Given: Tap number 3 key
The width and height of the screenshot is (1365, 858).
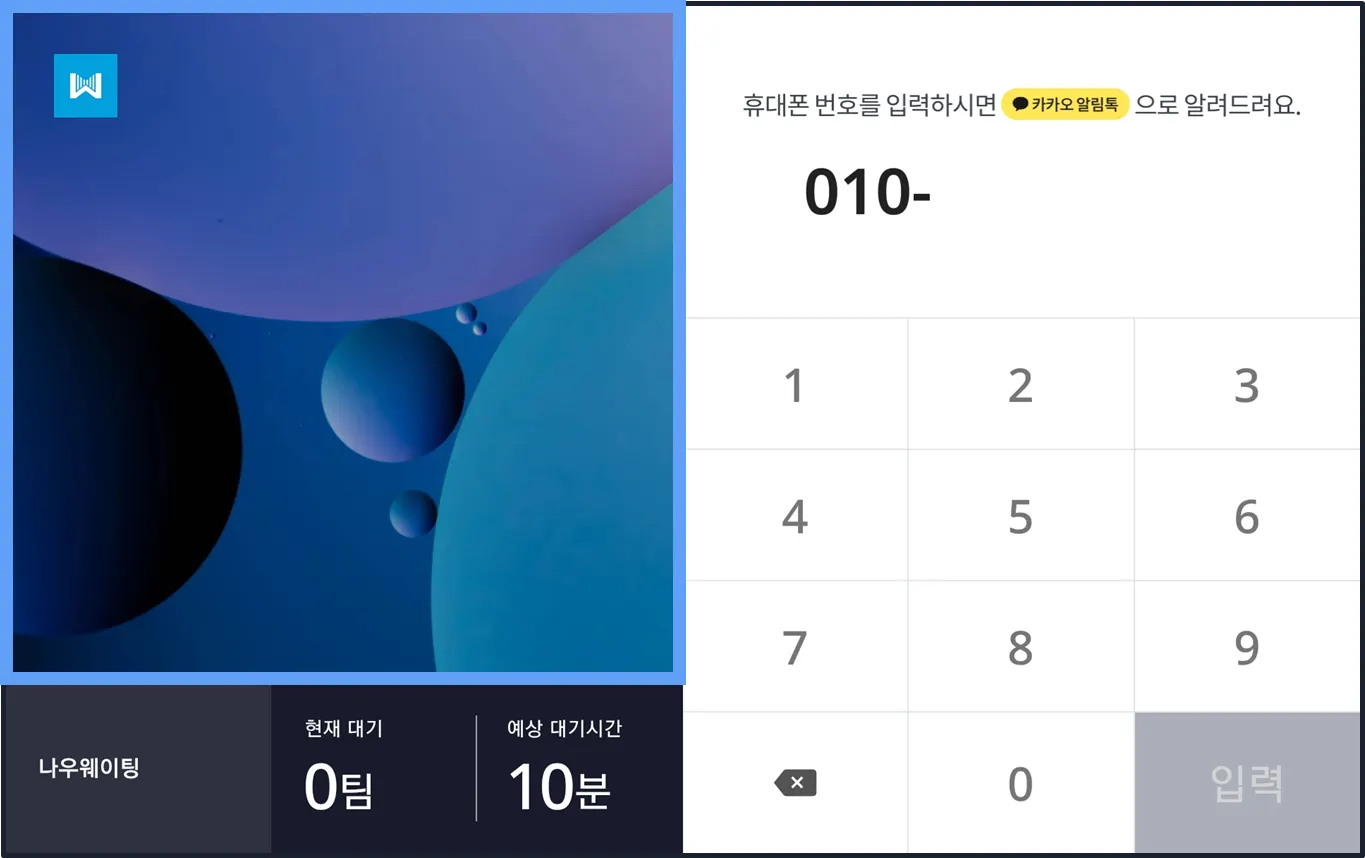Looking at the screenshot, I should [x=1247, y=385].
